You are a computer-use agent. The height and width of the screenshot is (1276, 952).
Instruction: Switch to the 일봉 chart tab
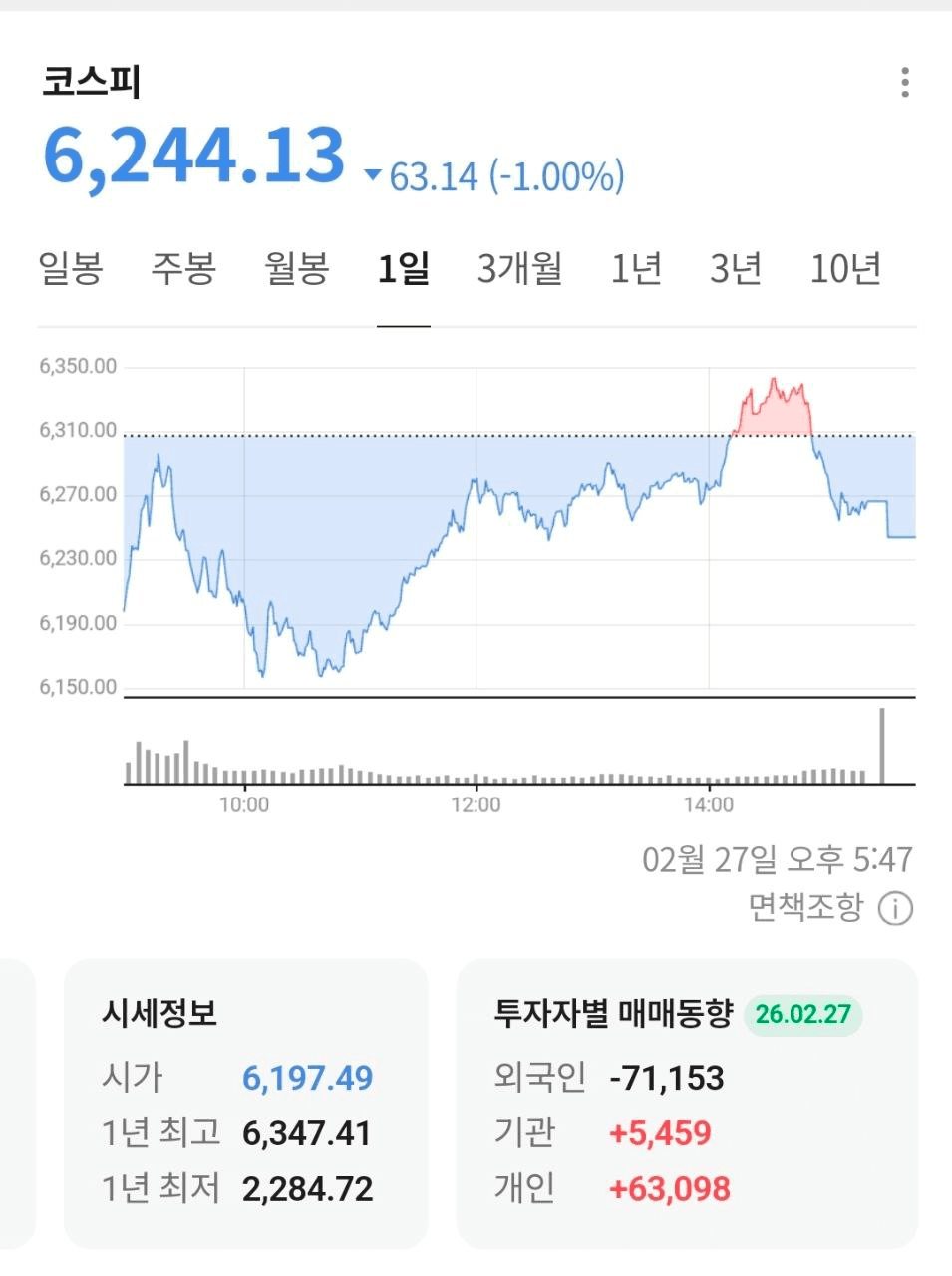pyautogui.click(x=71, y=269)
